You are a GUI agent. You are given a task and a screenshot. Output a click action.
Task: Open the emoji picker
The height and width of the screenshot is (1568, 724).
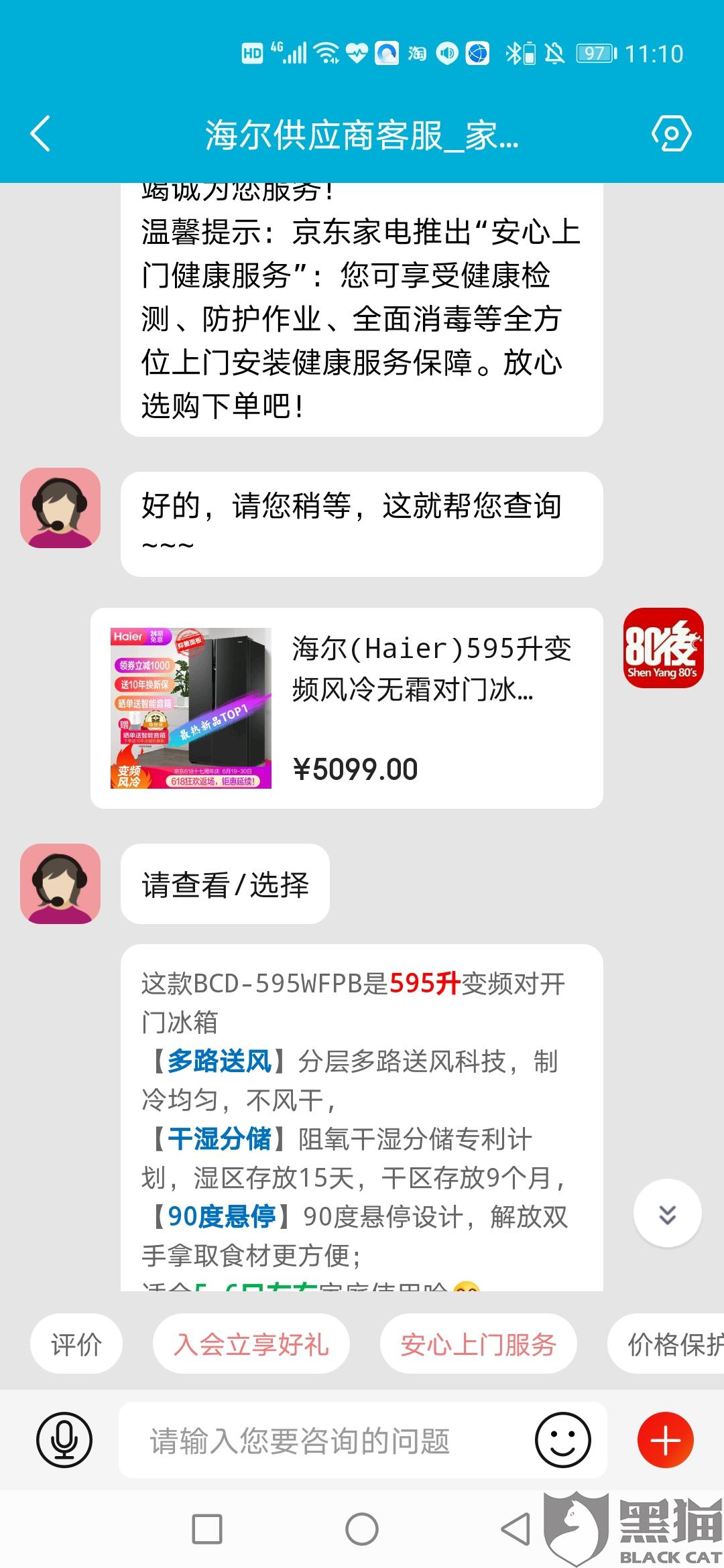click(x=562, y=1440)
